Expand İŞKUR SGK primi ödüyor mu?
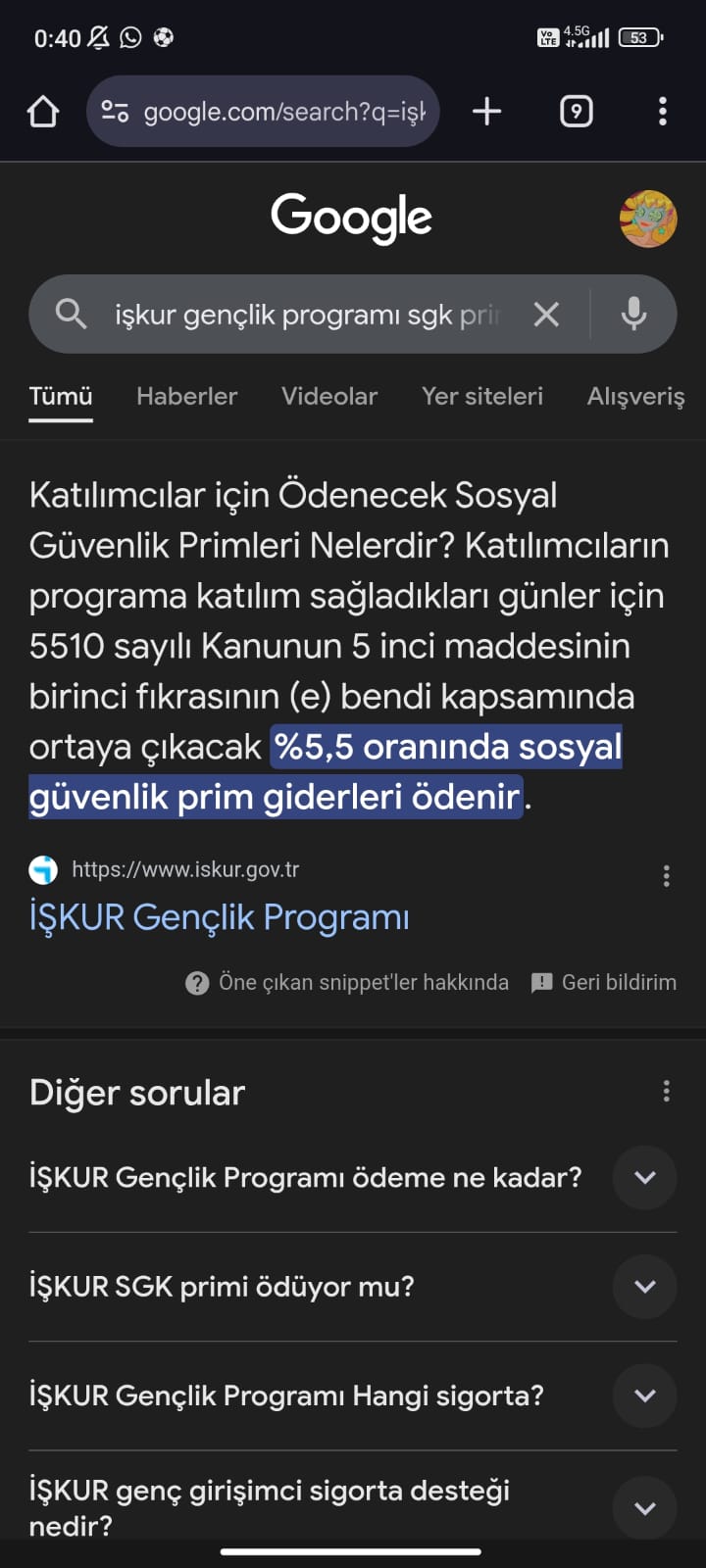Image resolution: width=706 pixels, height=1568 pixels. pyautogui.click(x=644, y=1286)
